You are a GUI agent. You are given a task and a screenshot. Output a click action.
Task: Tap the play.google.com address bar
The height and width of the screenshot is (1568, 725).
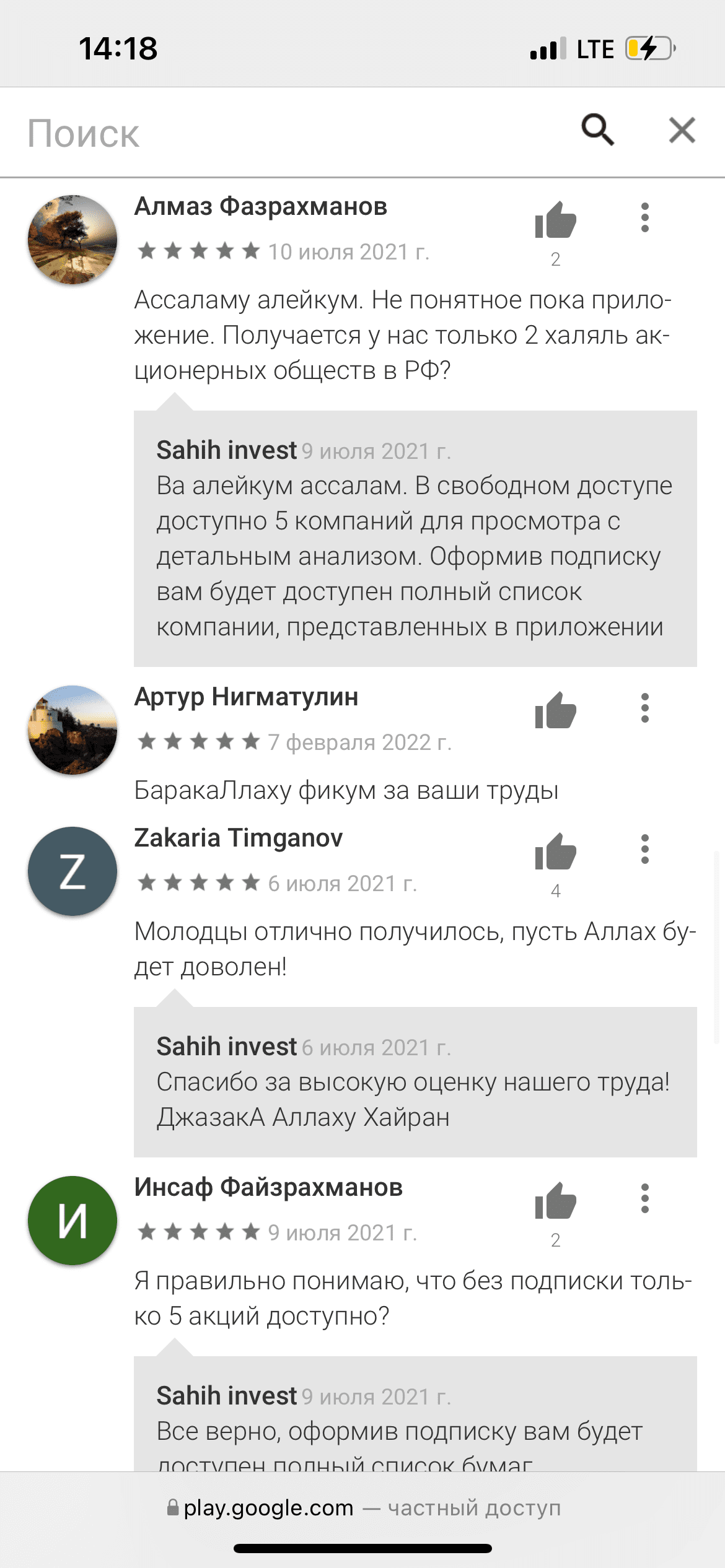362,1508
